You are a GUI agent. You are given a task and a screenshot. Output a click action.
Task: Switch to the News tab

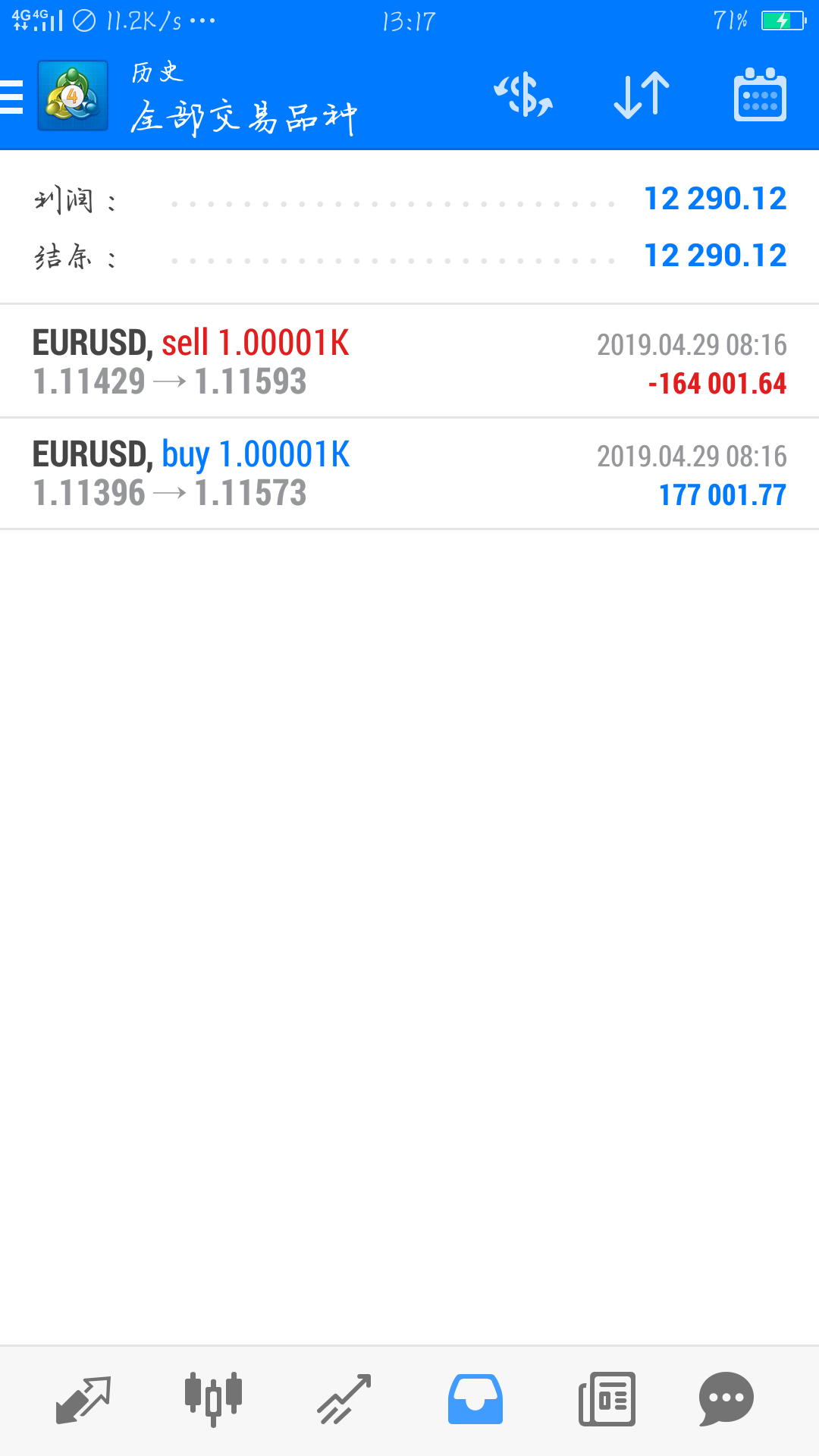[607, 1400]
